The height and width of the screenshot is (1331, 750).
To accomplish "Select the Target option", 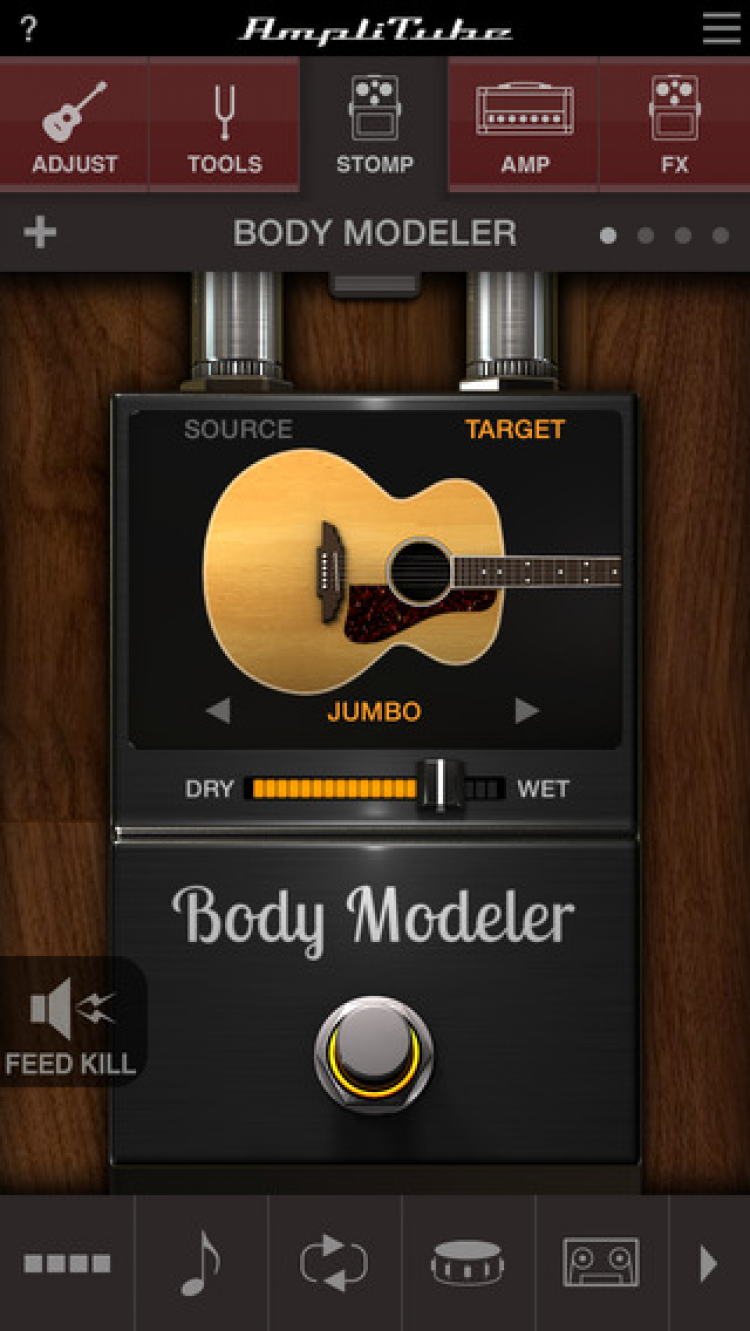I will 514,429.
